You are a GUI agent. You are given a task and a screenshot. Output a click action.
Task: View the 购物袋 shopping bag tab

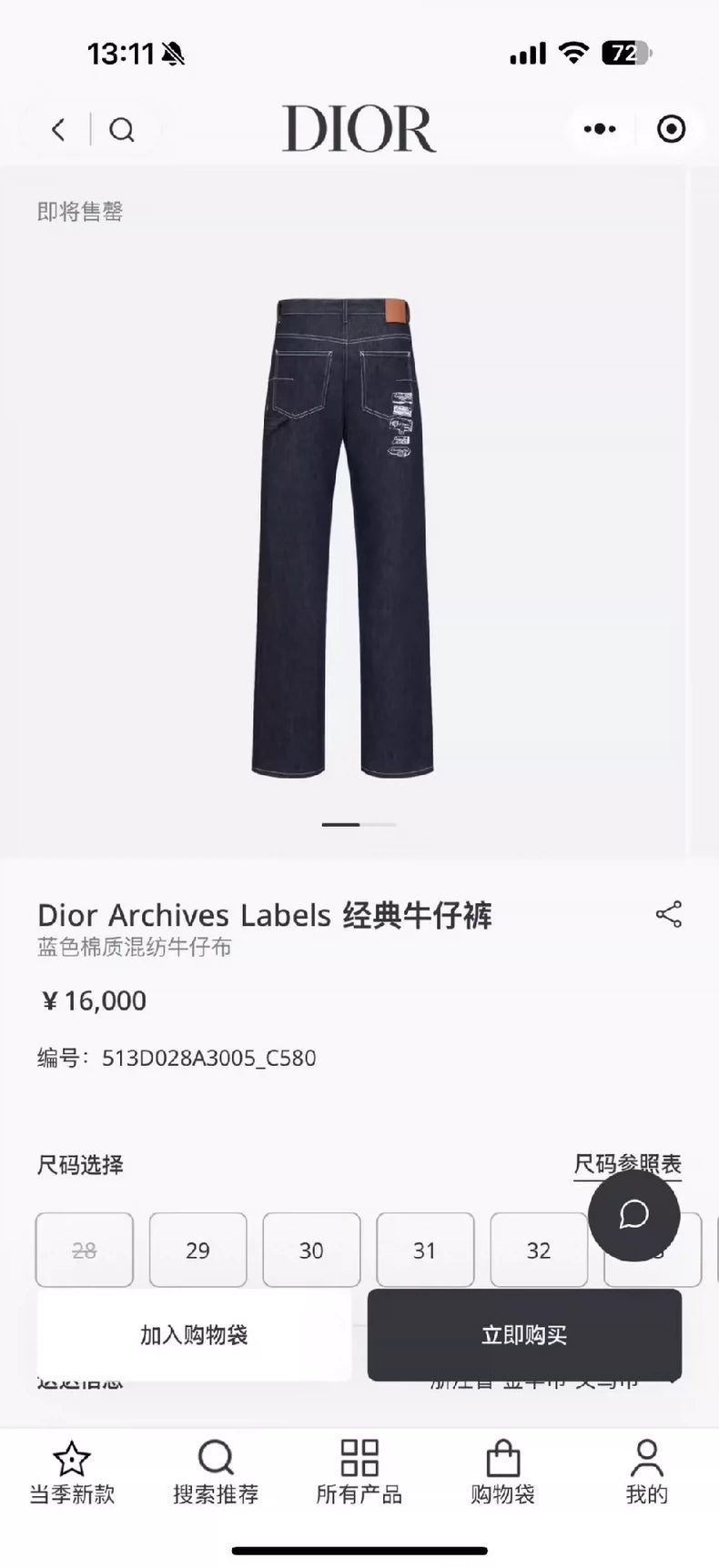[x=502, y=1472]
